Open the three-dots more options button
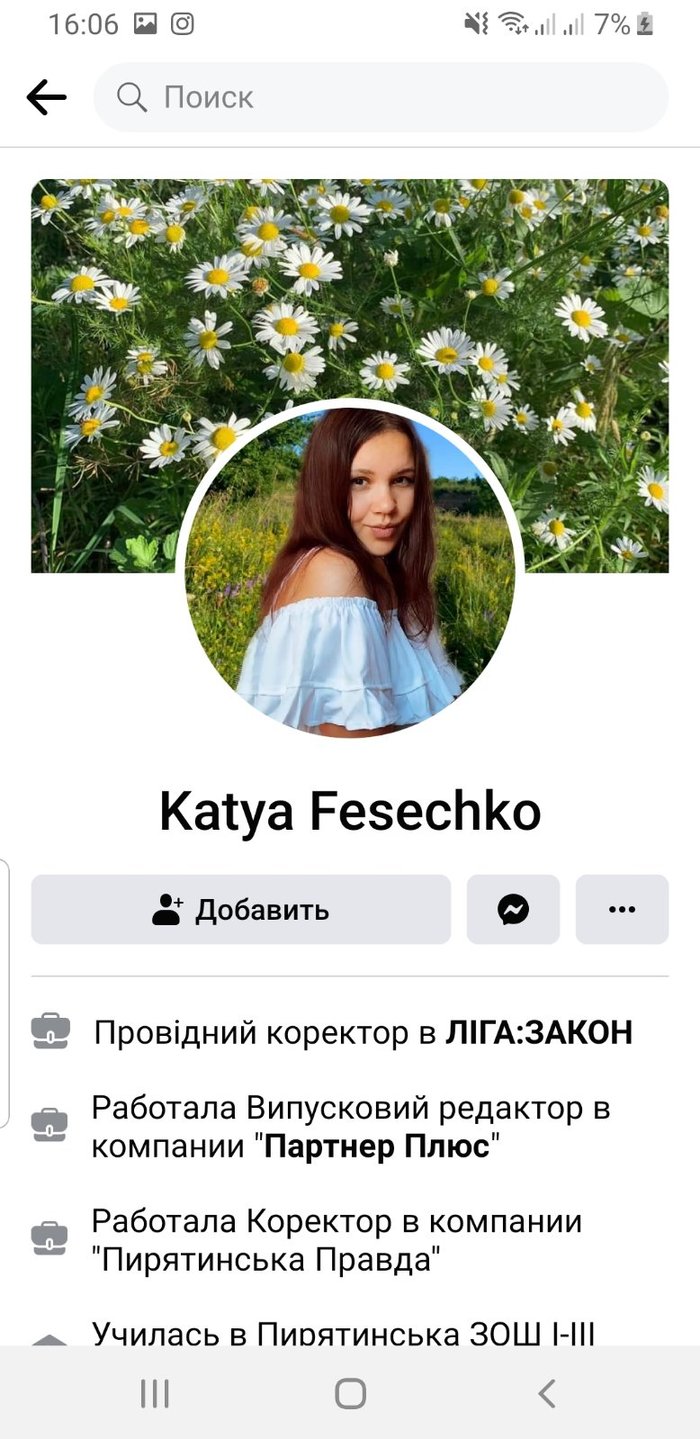The image size is (700, 1439). pos(622,909)
